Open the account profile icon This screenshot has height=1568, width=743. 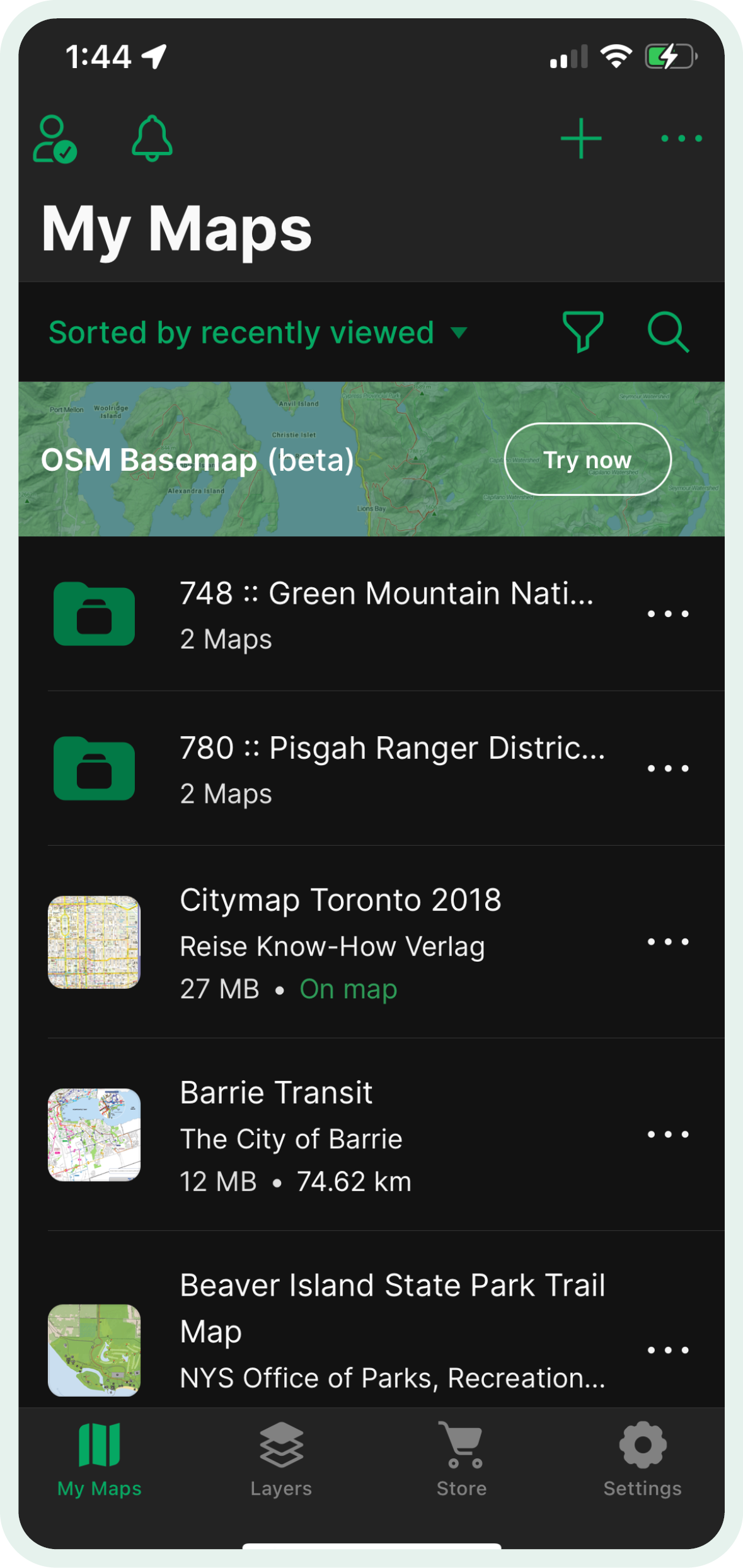(55, 139)
